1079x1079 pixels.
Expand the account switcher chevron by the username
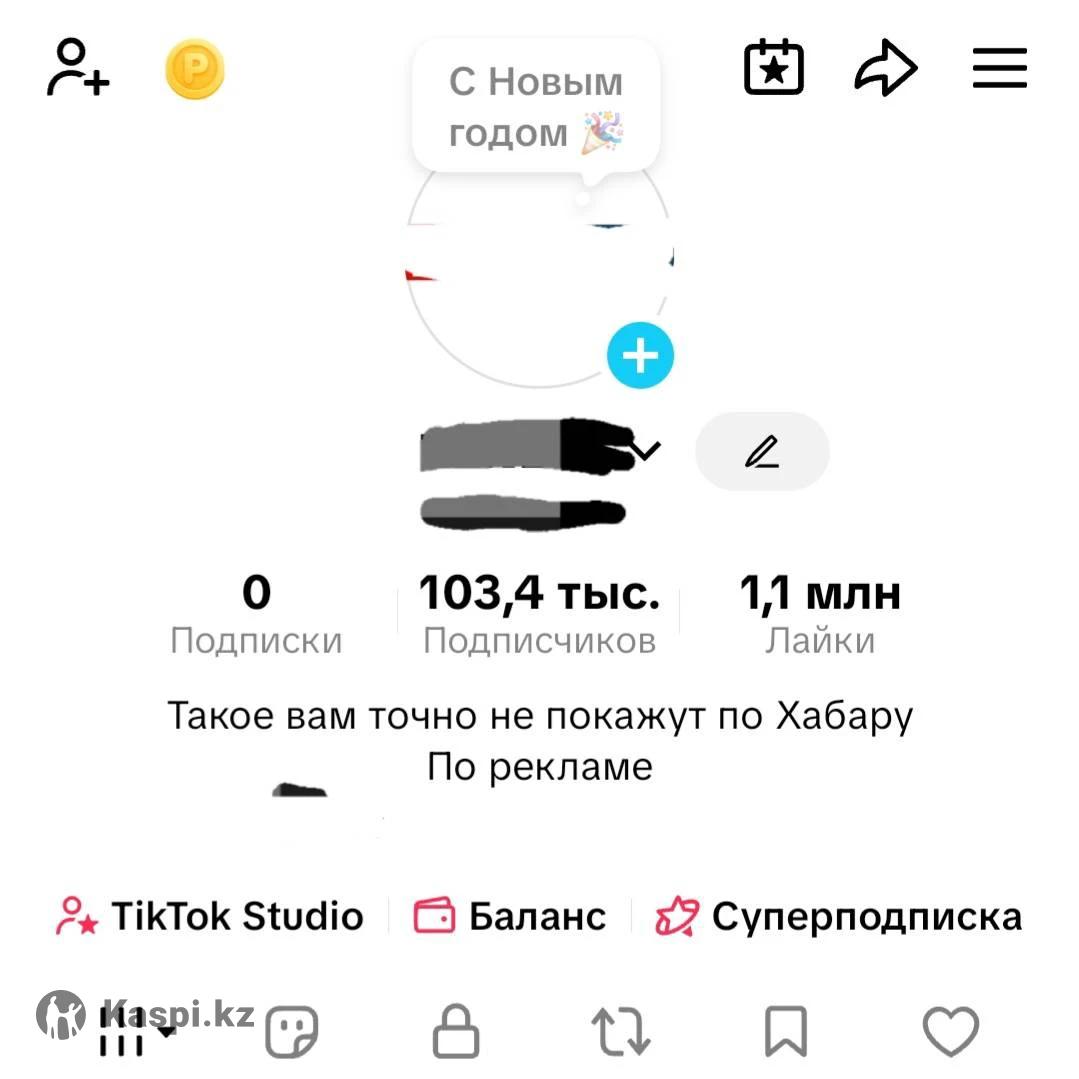tap(646, 451)
